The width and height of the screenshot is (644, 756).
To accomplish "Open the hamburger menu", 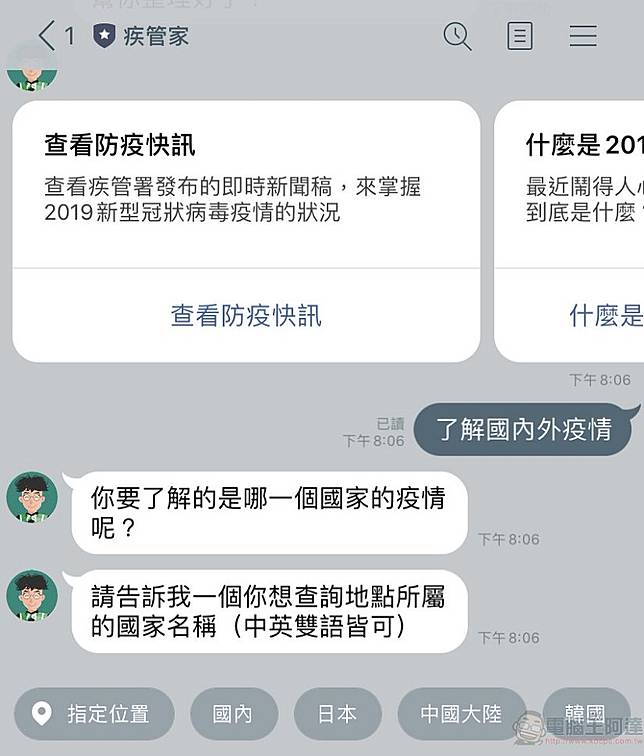I will point(582,36).
